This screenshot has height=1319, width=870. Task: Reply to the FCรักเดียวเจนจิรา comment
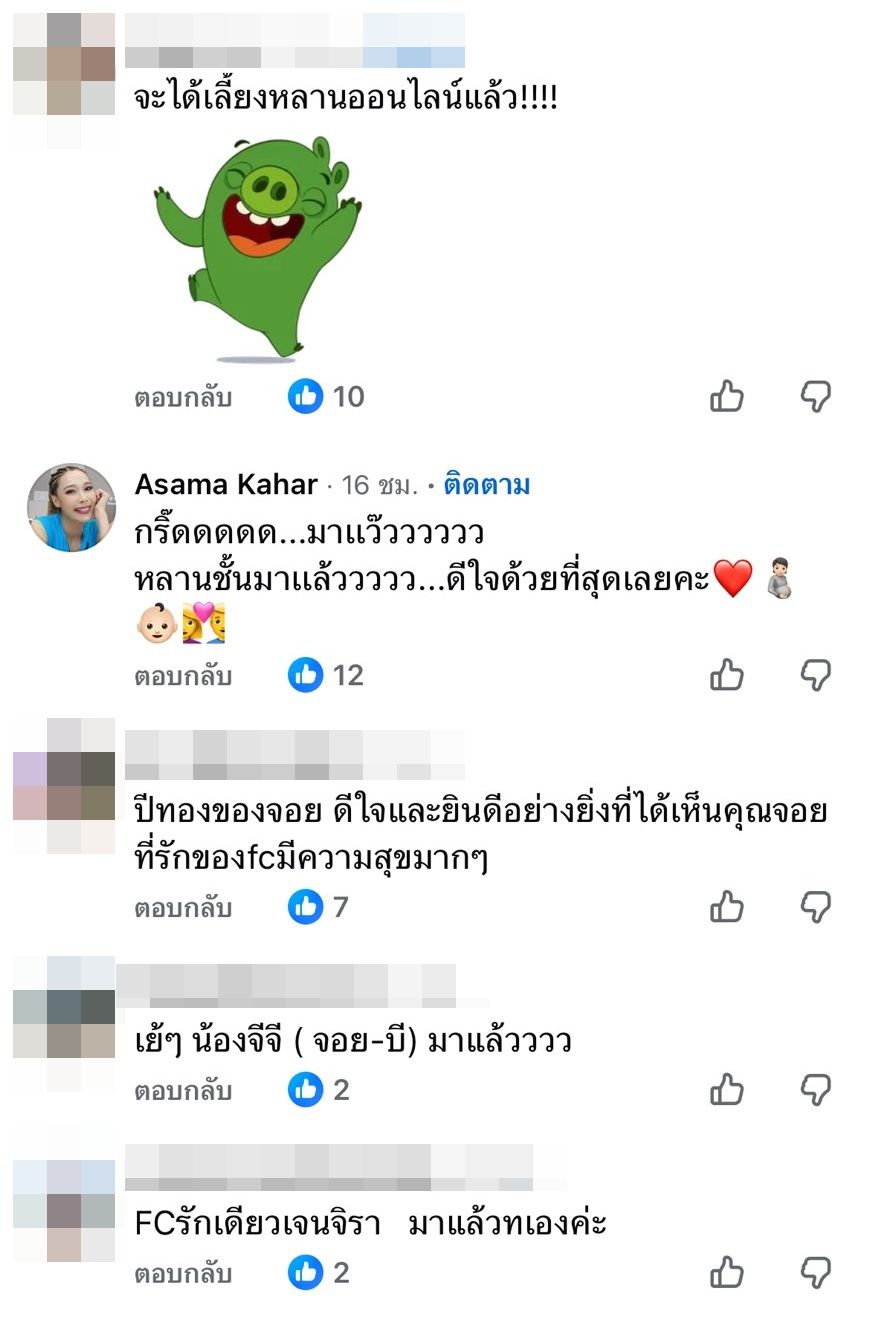click(x=183, y=1273)
